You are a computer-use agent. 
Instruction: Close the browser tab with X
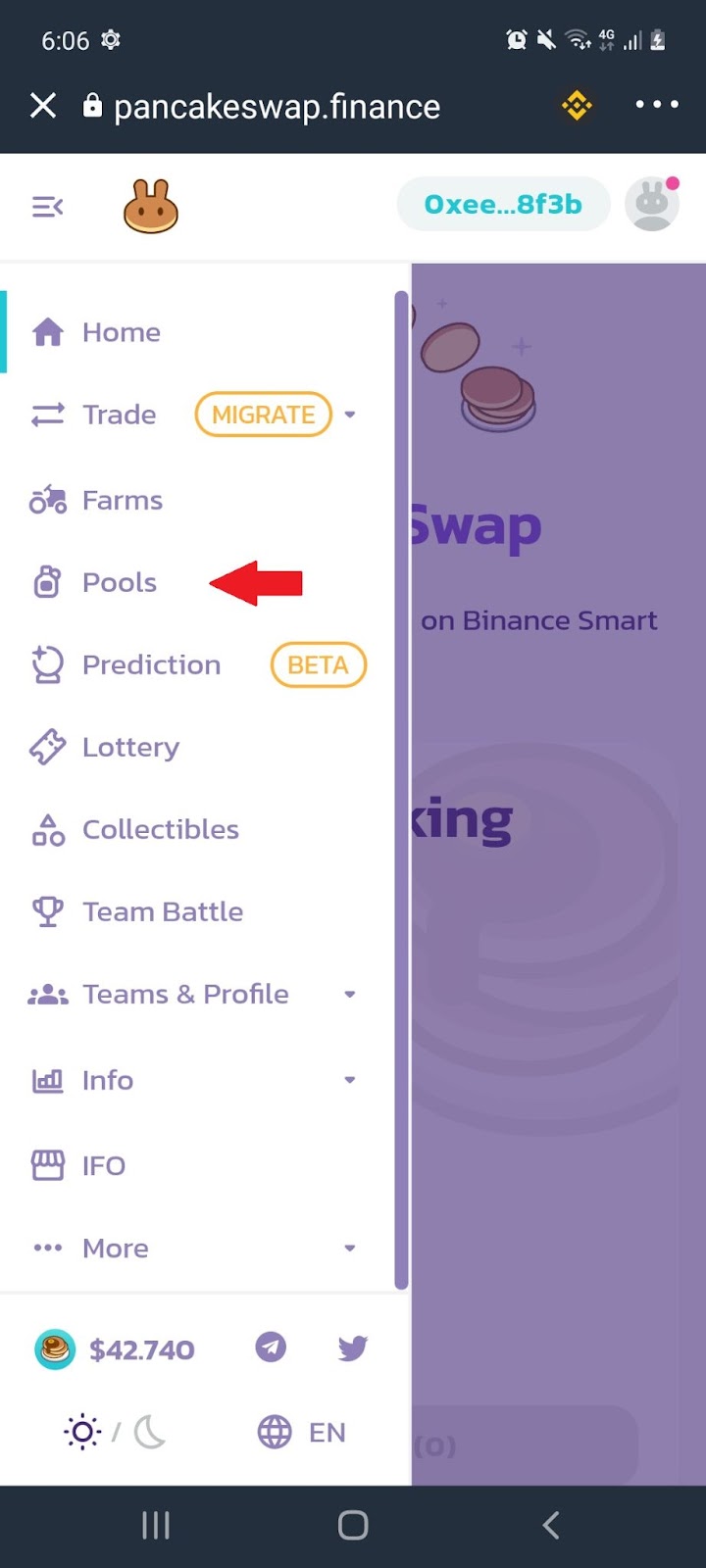(43, 105)
